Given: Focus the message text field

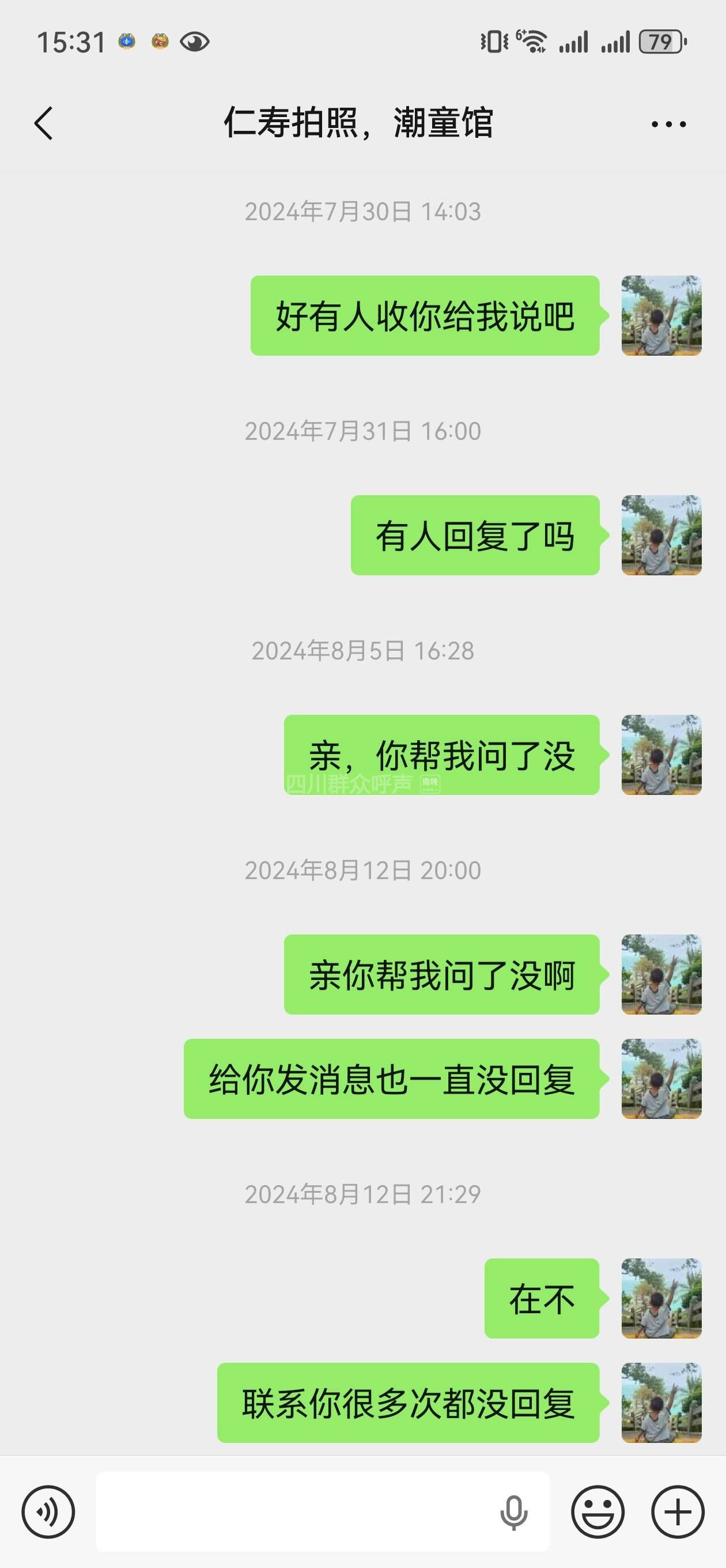Looking at the screenshot, I should point(292,1512).
